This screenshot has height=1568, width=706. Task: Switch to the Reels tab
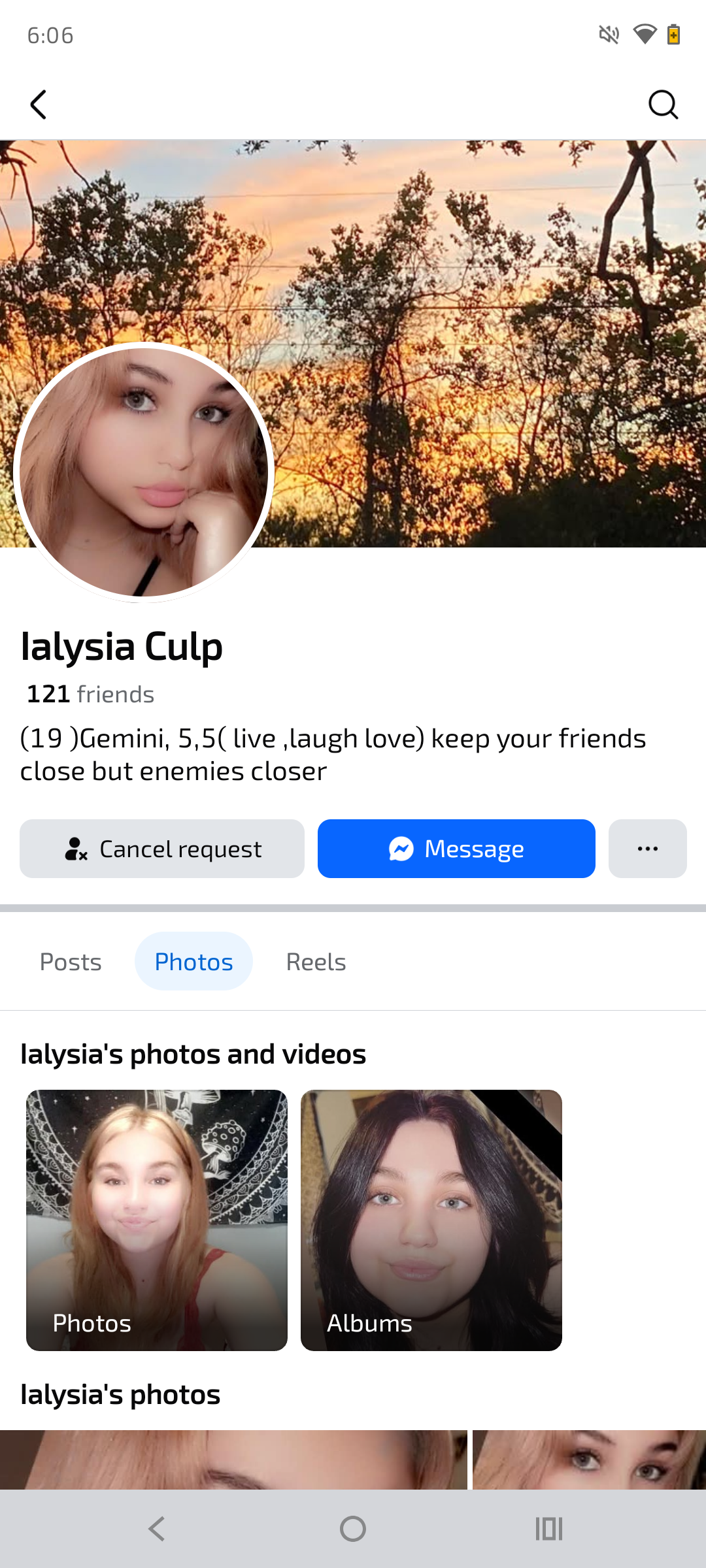click(316, 962)
